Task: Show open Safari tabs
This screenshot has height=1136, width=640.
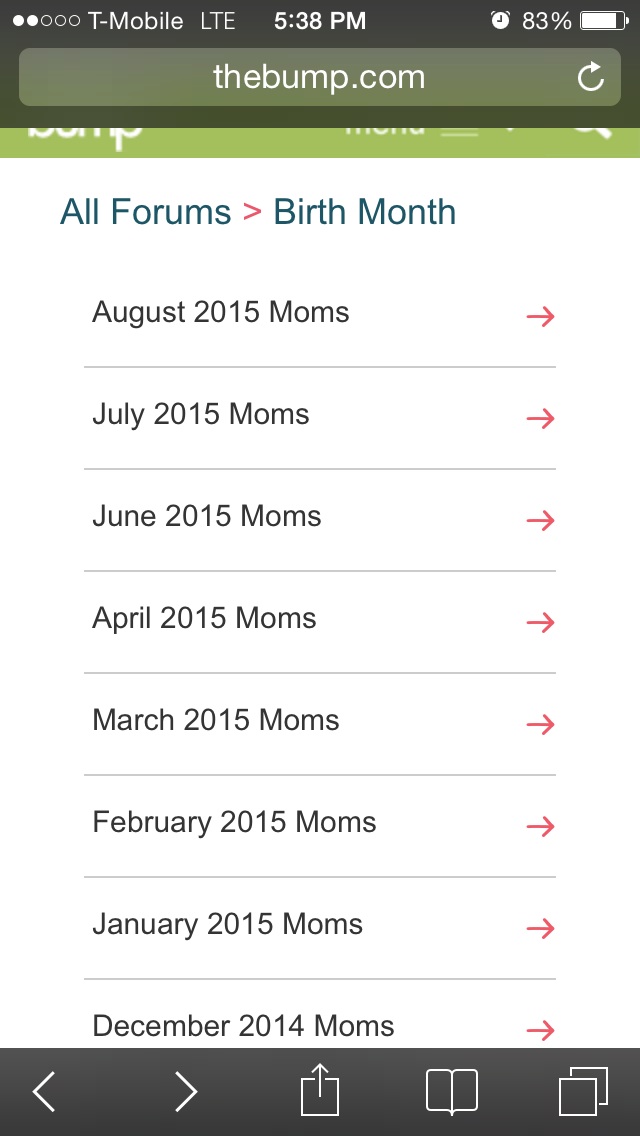Action: pos(583,1091)
